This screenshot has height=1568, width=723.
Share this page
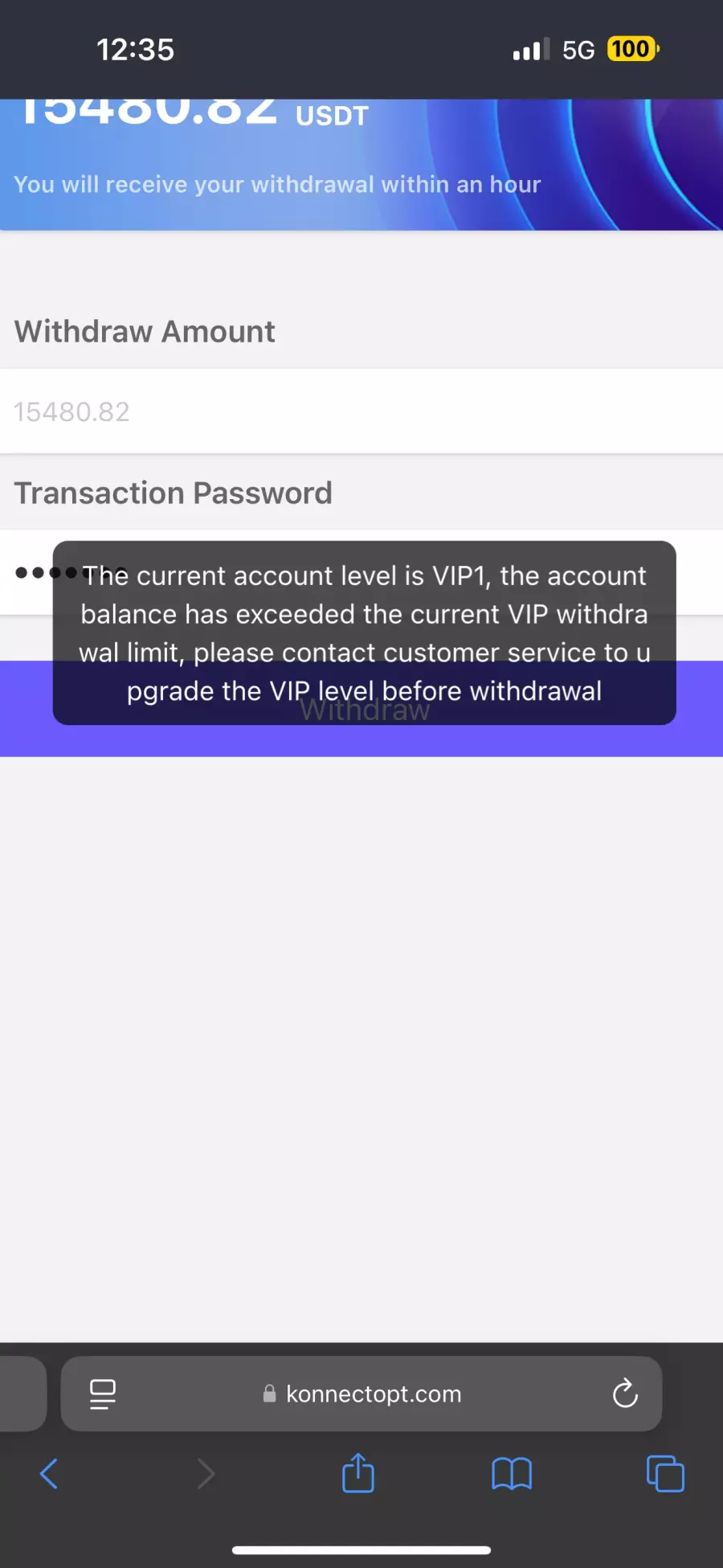pos(358,1472)
